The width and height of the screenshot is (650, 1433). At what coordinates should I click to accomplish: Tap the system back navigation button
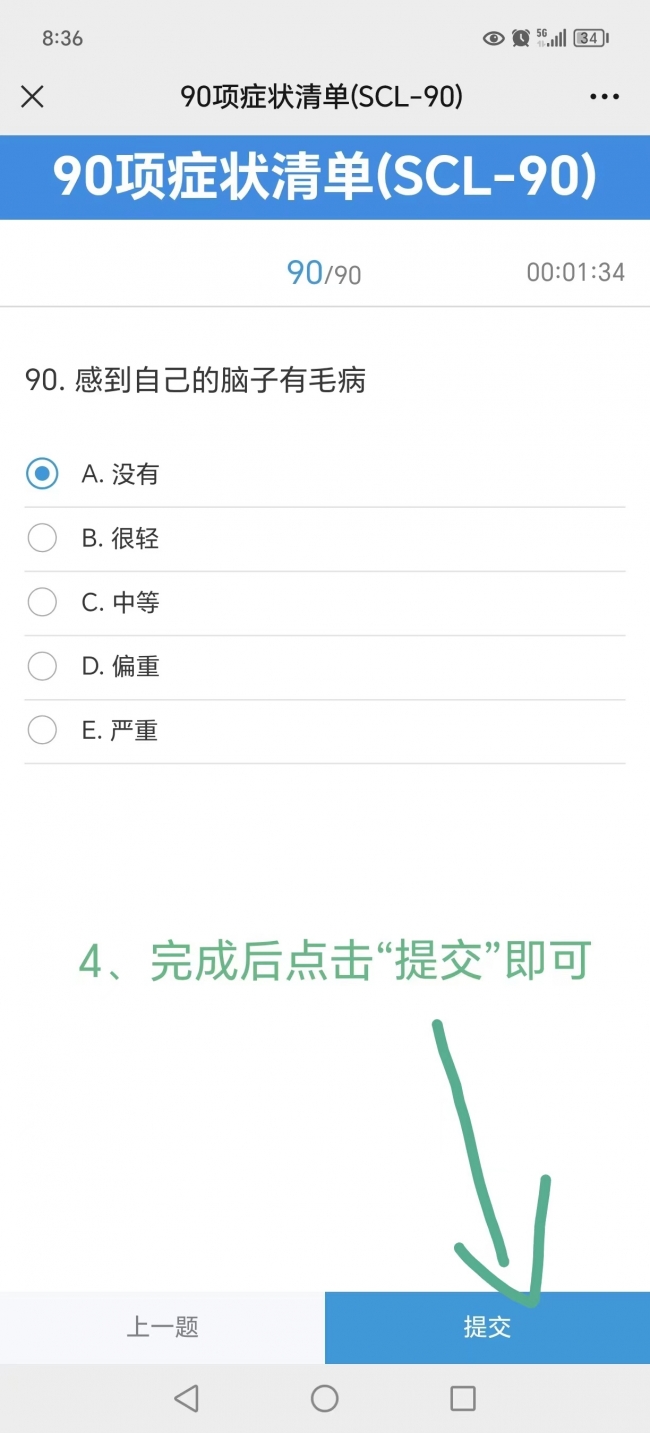point(186,1398)
